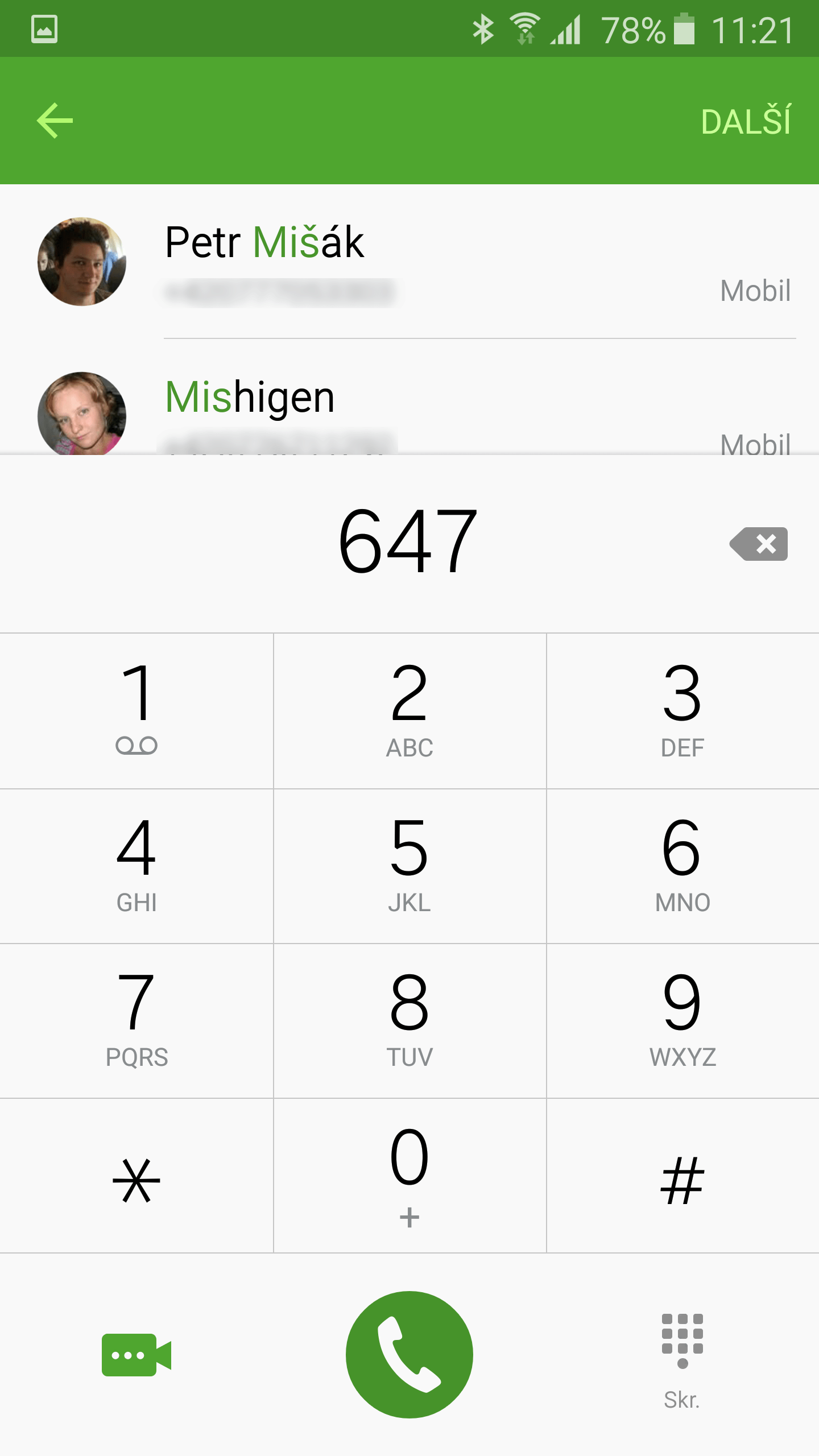Tap the DALŠÍ button
Viewport: 819px width, 1456px height.
(x=745, y=121)
